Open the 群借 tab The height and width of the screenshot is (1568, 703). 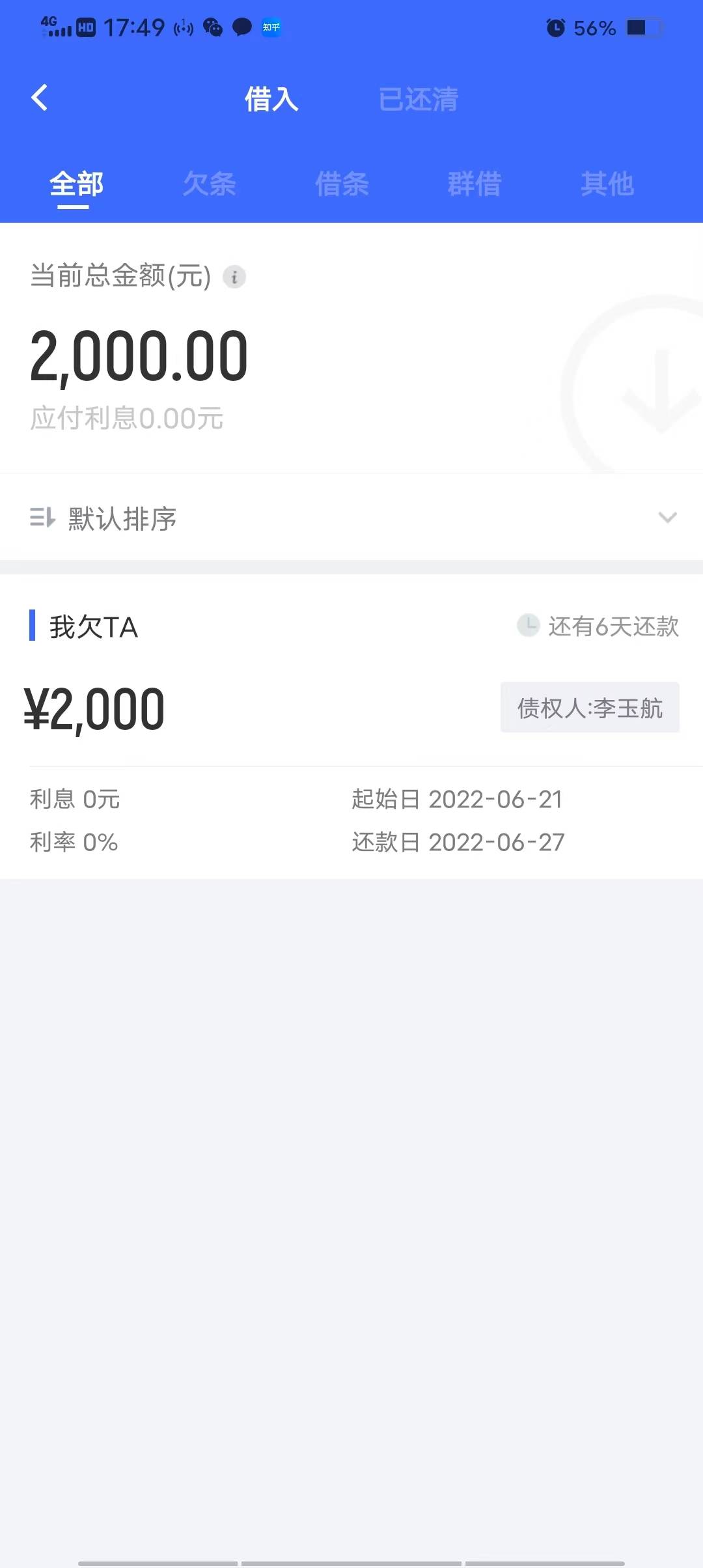click(475, 184)
